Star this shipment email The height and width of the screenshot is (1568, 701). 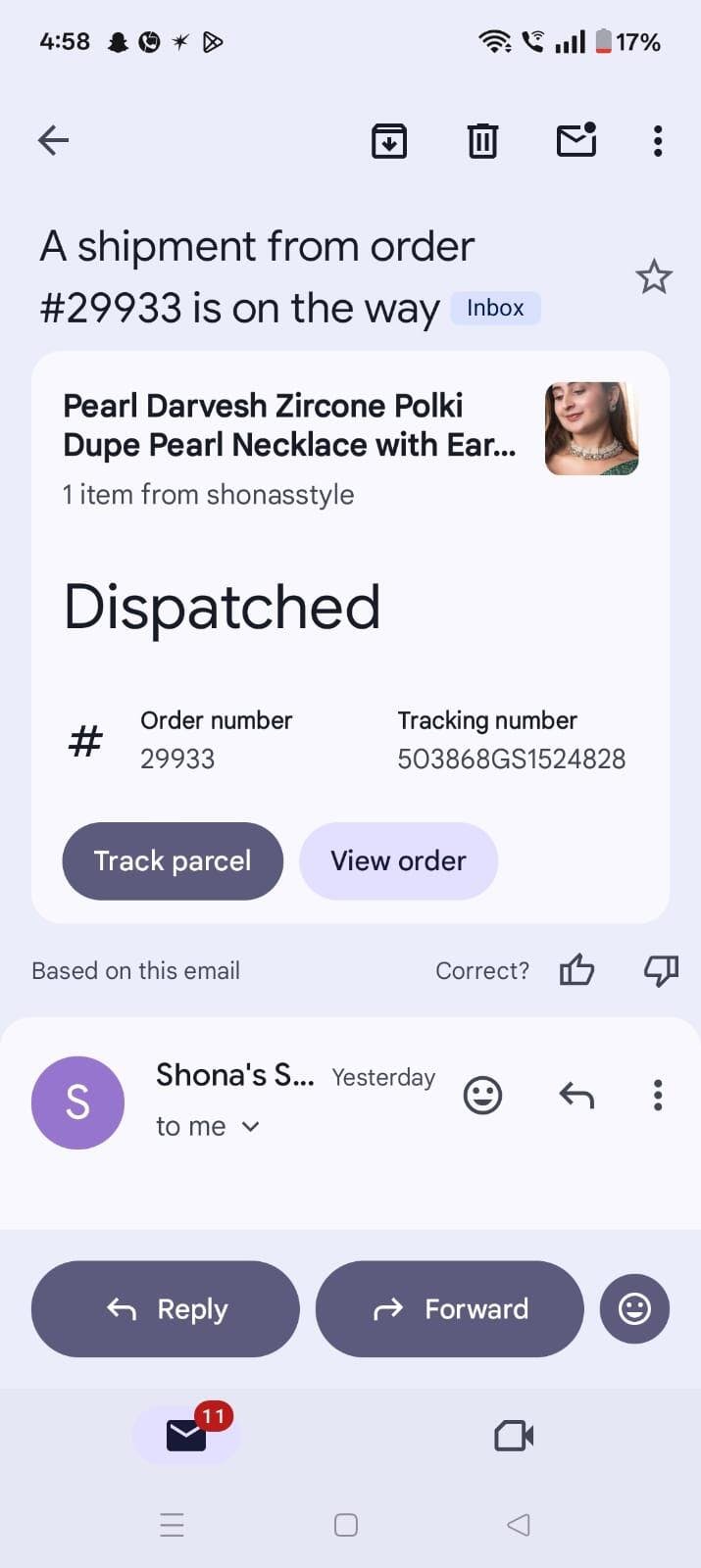pos(654,277)
